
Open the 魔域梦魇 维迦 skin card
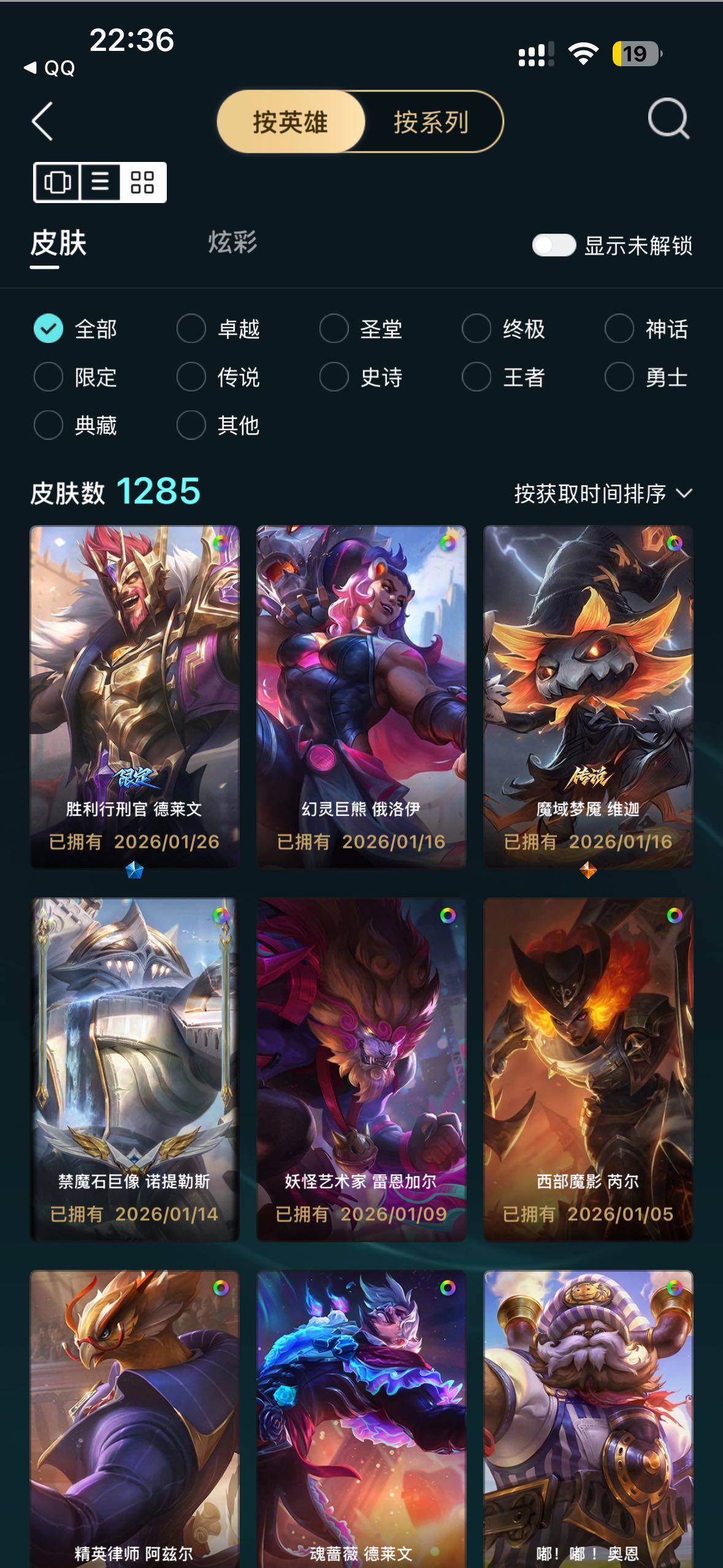coord(588,696)
